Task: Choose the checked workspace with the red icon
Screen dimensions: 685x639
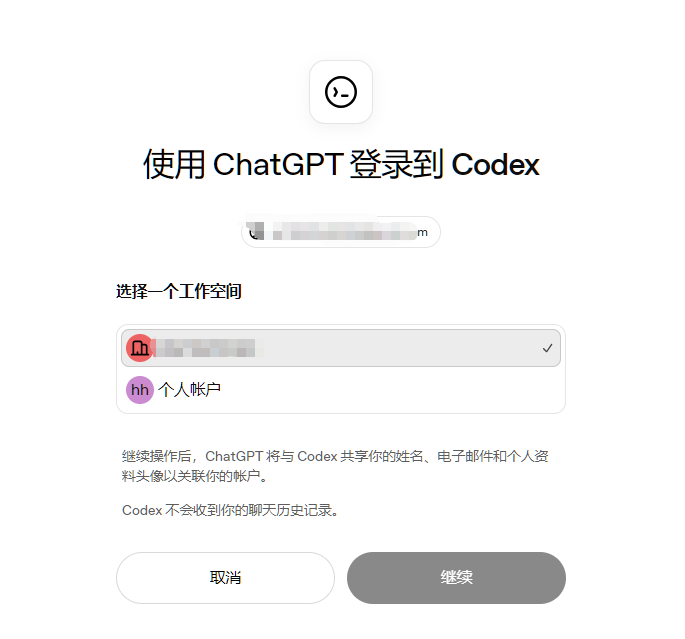Action: 341,348
